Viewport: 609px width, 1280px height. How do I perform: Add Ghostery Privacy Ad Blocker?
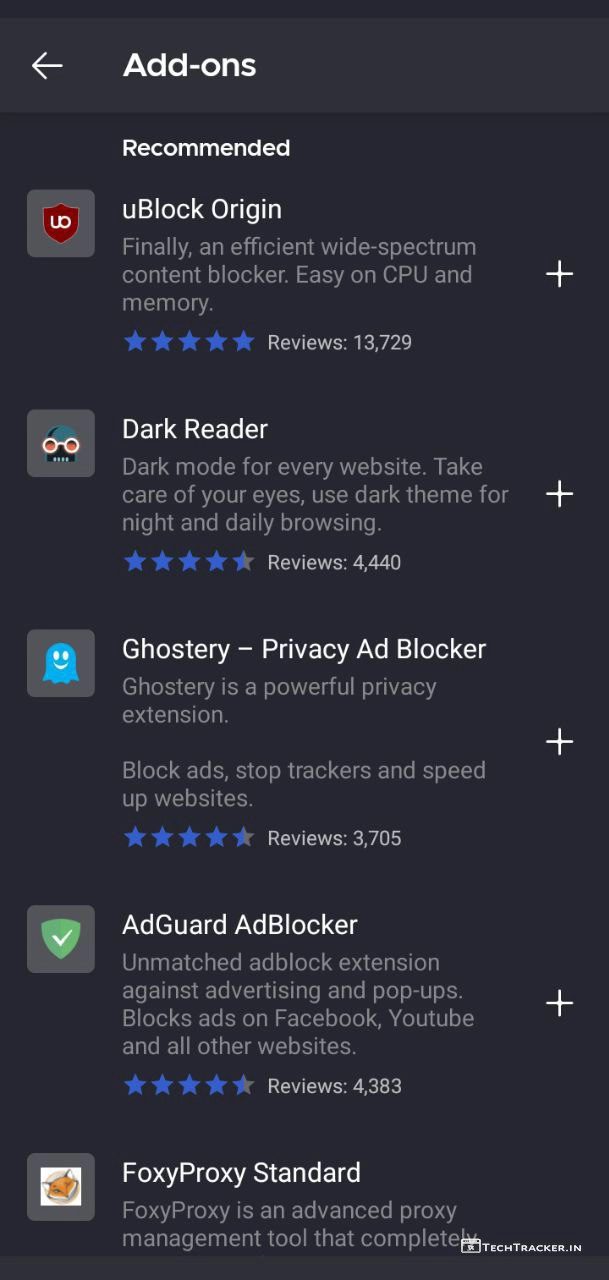559,742
